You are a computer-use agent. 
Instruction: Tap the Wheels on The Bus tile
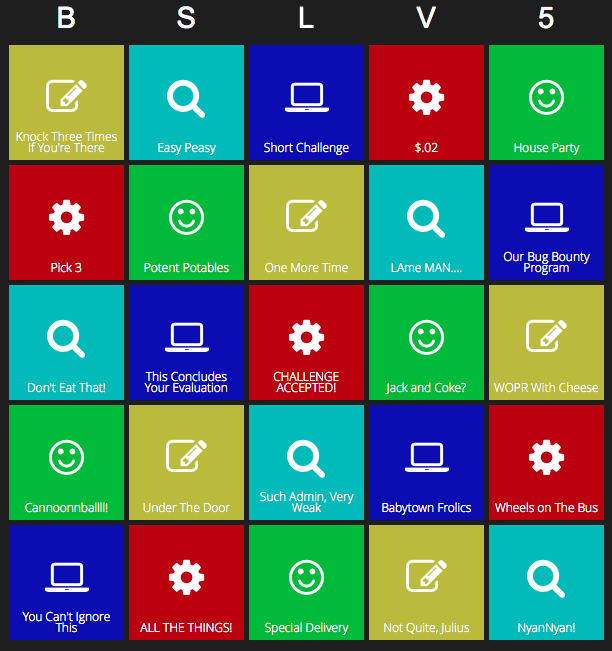coord(546,462)
